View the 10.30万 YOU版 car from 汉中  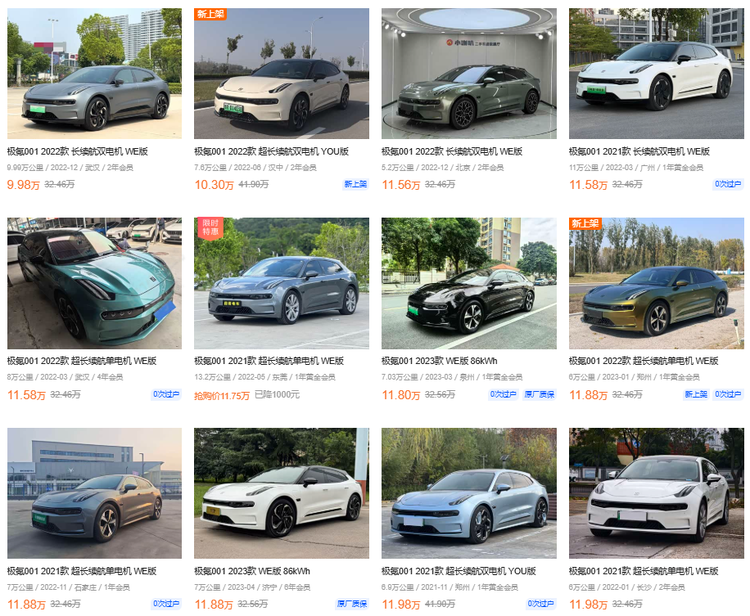pos(281,75)
